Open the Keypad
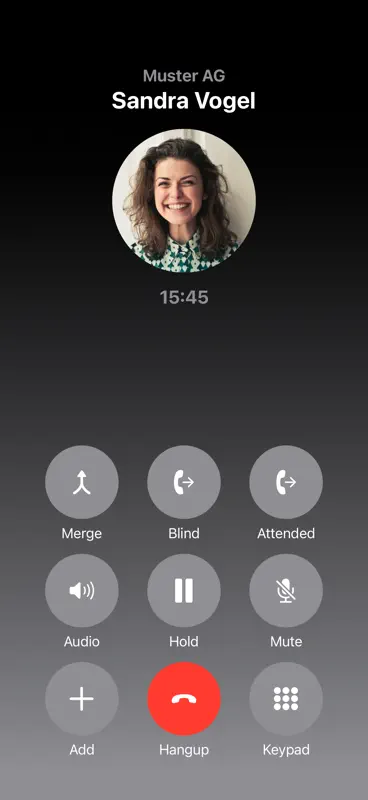The height and width of the screenshot is (800, 368). (286, 699)
